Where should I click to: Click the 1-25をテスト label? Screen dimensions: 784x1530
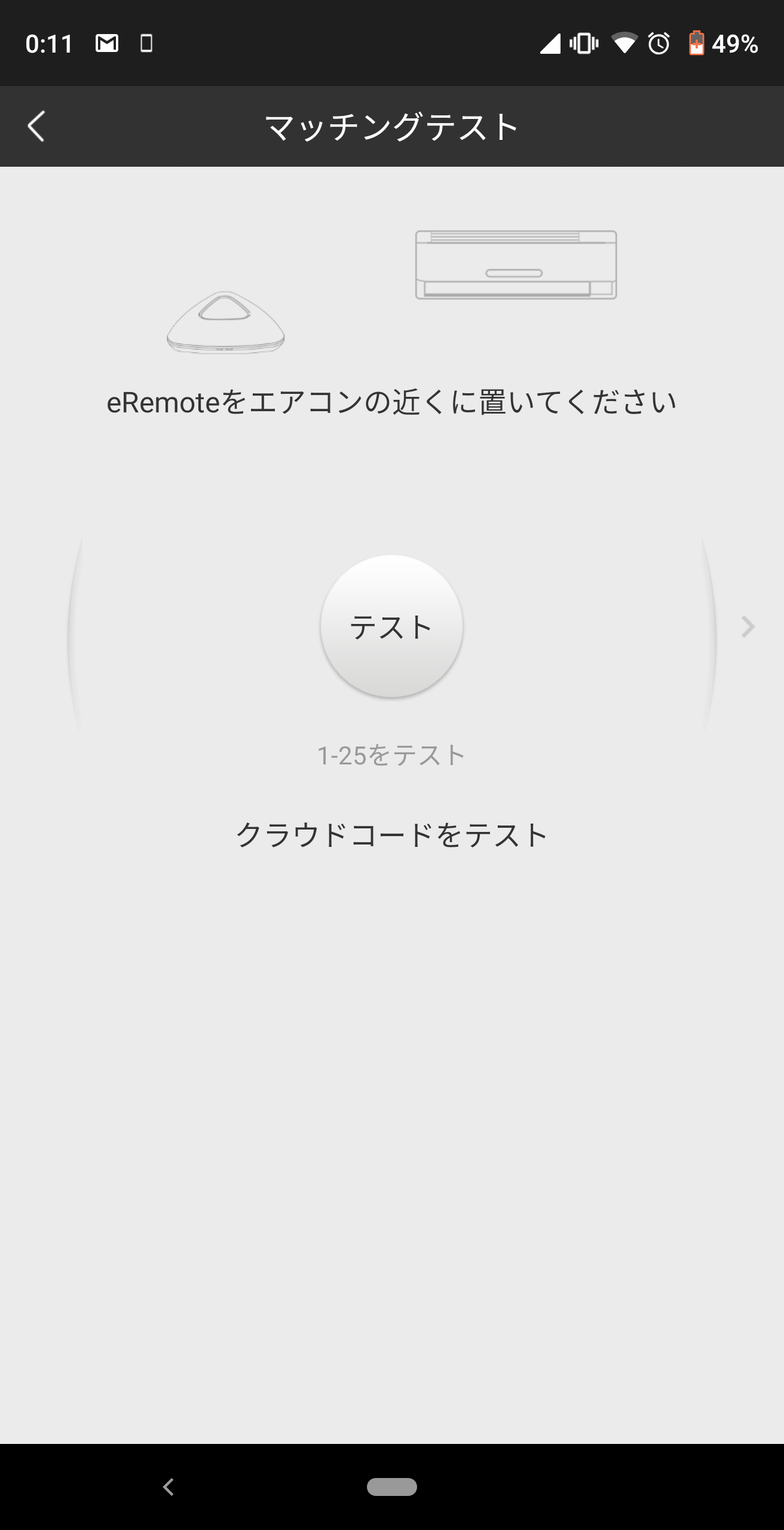pyautogui.click(x=391, y=756)
